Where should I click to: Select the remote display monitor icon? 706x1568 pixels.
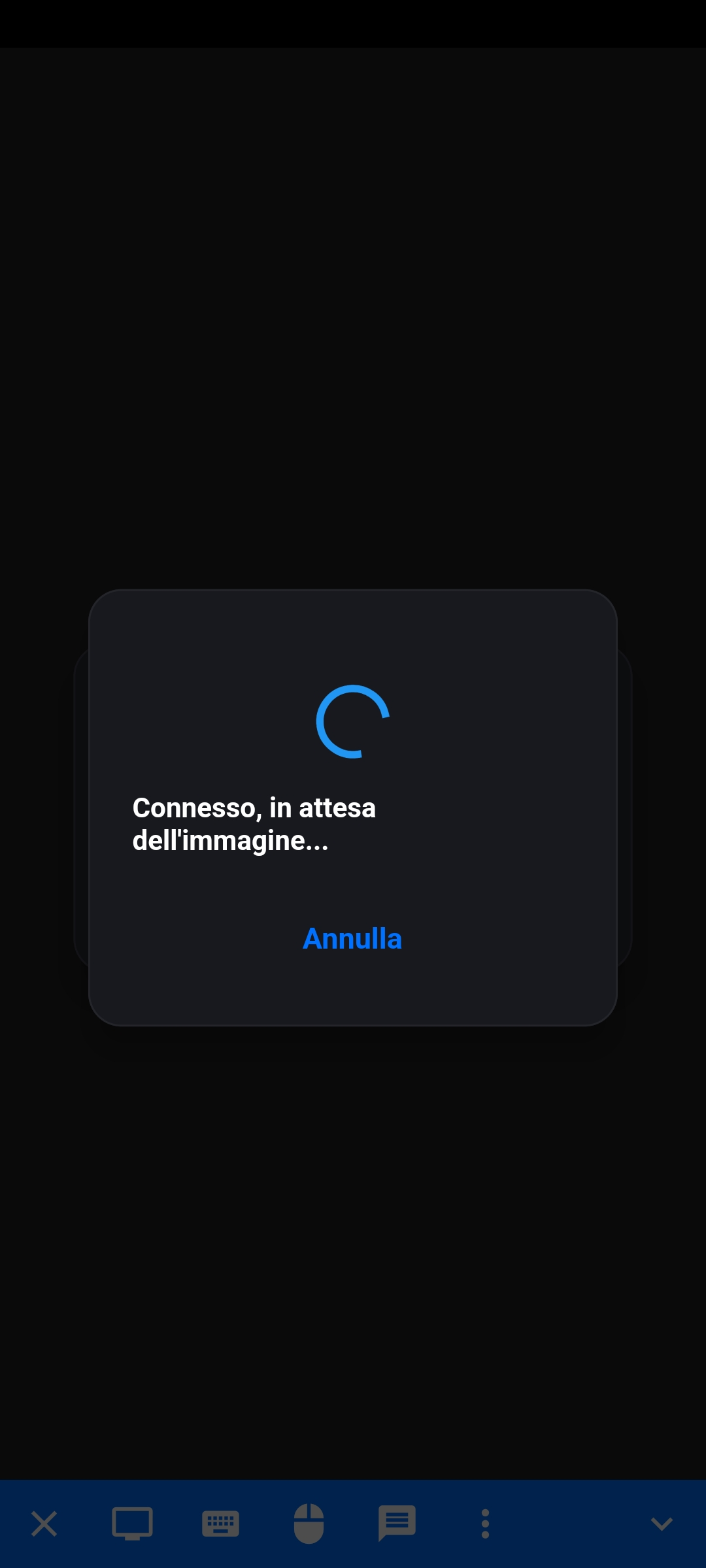[132, 1524]
